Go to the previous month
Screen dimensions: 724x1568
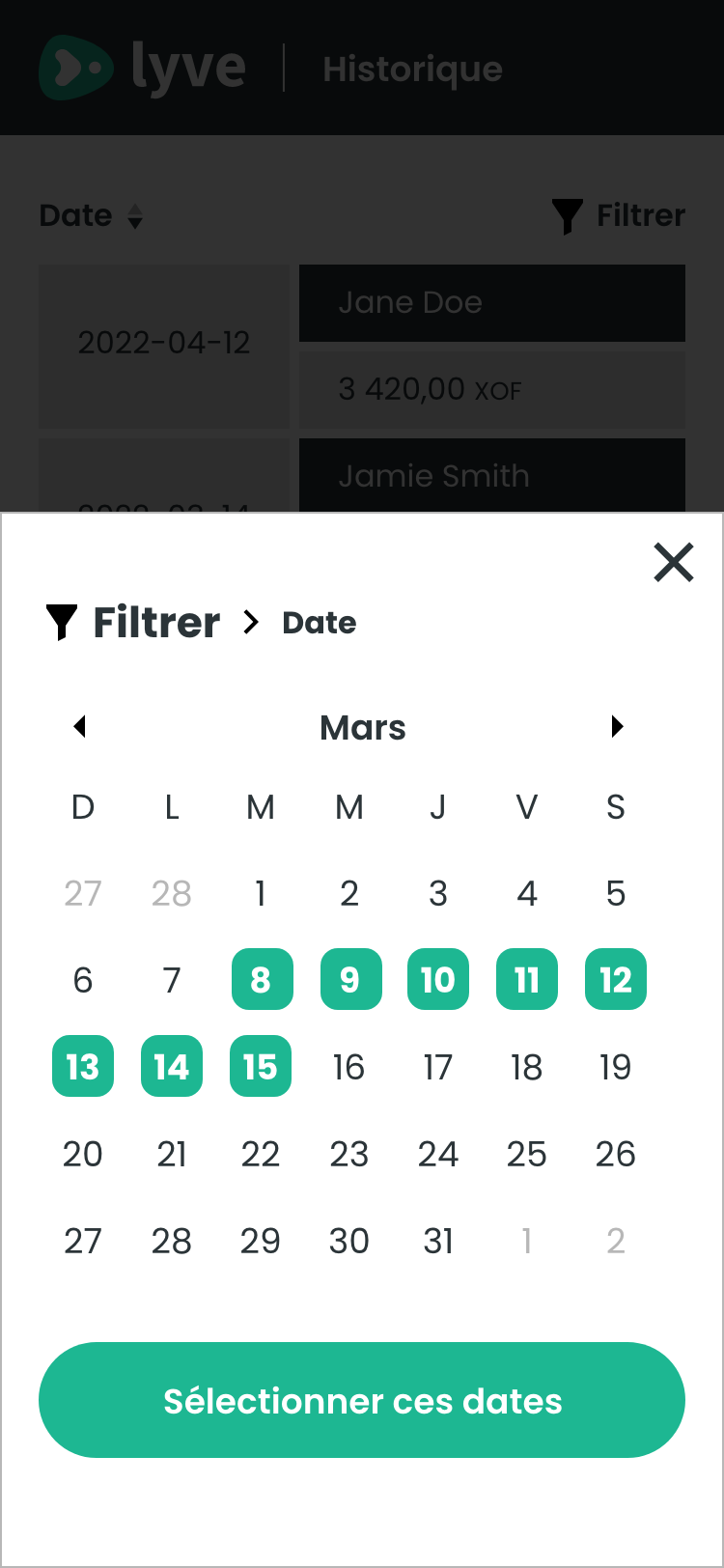(x=80, y=726)
